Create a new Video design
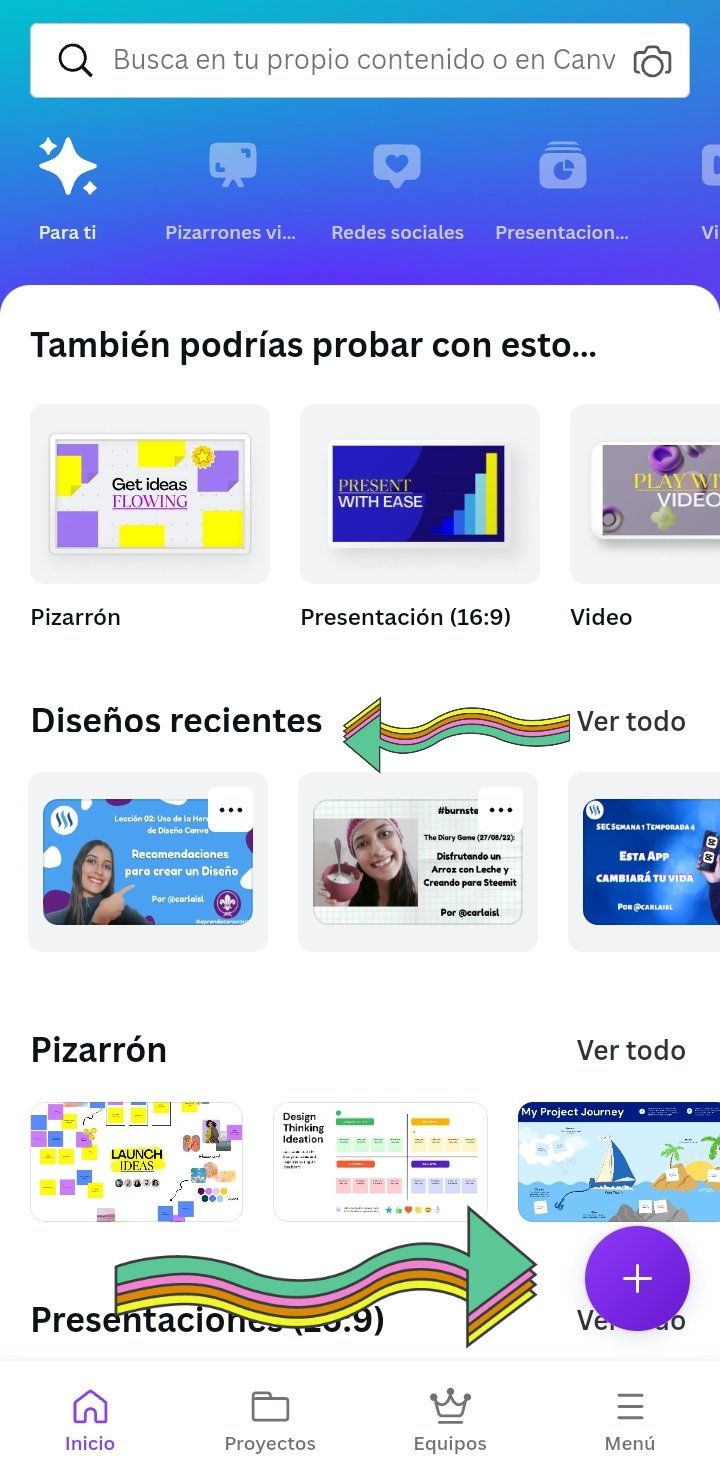The height and width of the screenshot is (1464, 720). click(x=645, y=517)
